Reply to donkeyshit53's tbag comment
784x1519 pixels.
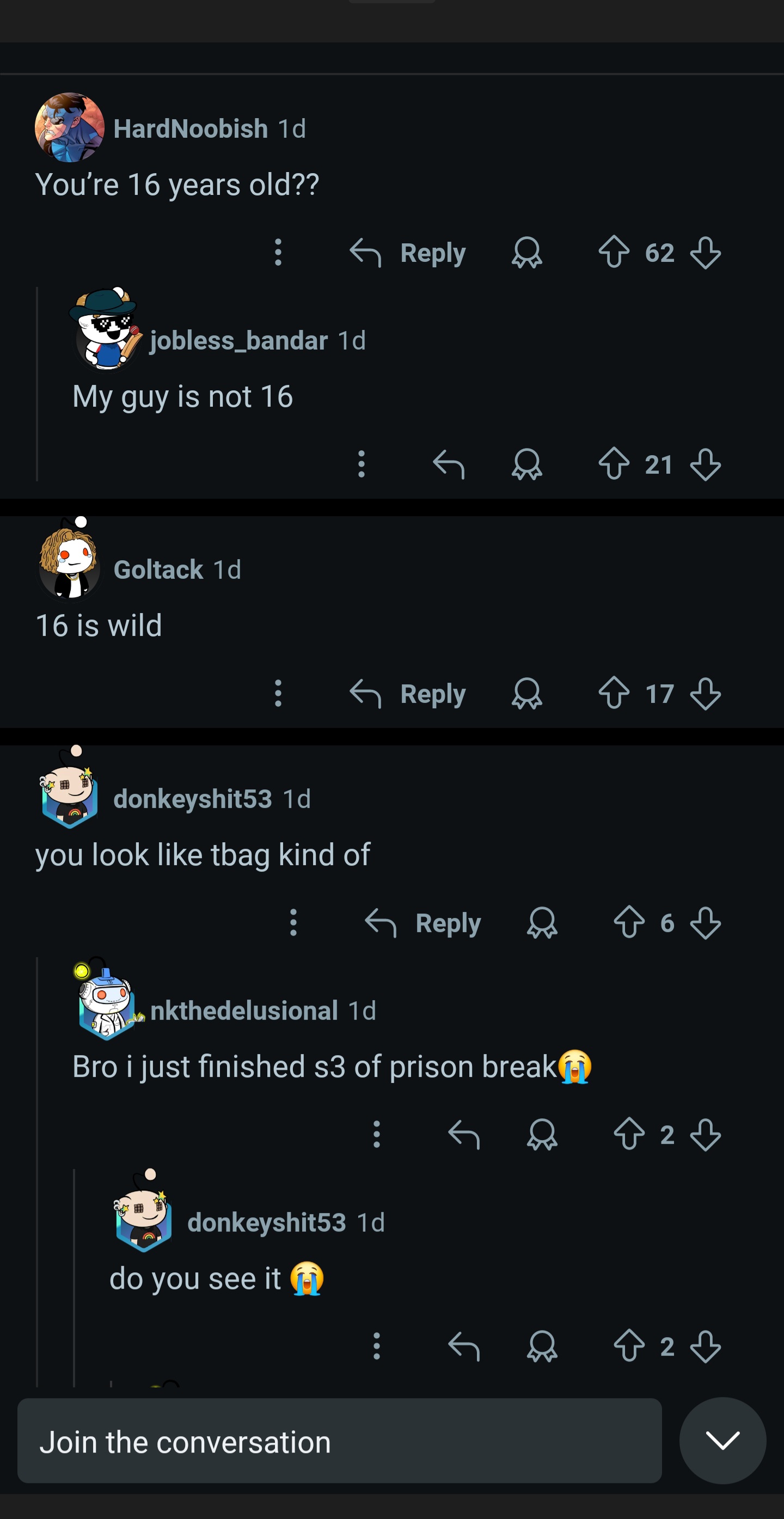coord(423,923)
